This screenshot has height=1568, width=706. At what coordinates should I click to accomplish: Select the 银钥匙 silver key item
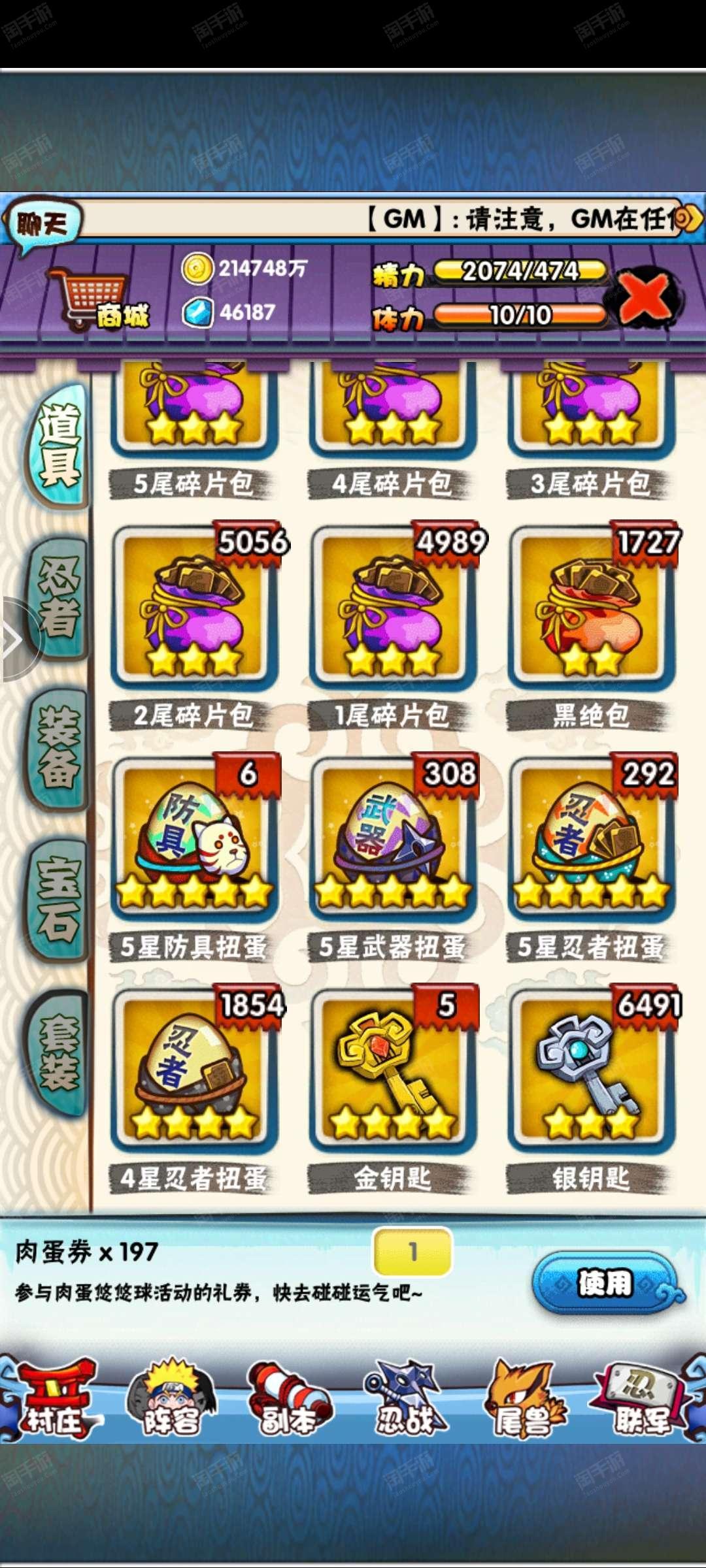[592, 1071]
